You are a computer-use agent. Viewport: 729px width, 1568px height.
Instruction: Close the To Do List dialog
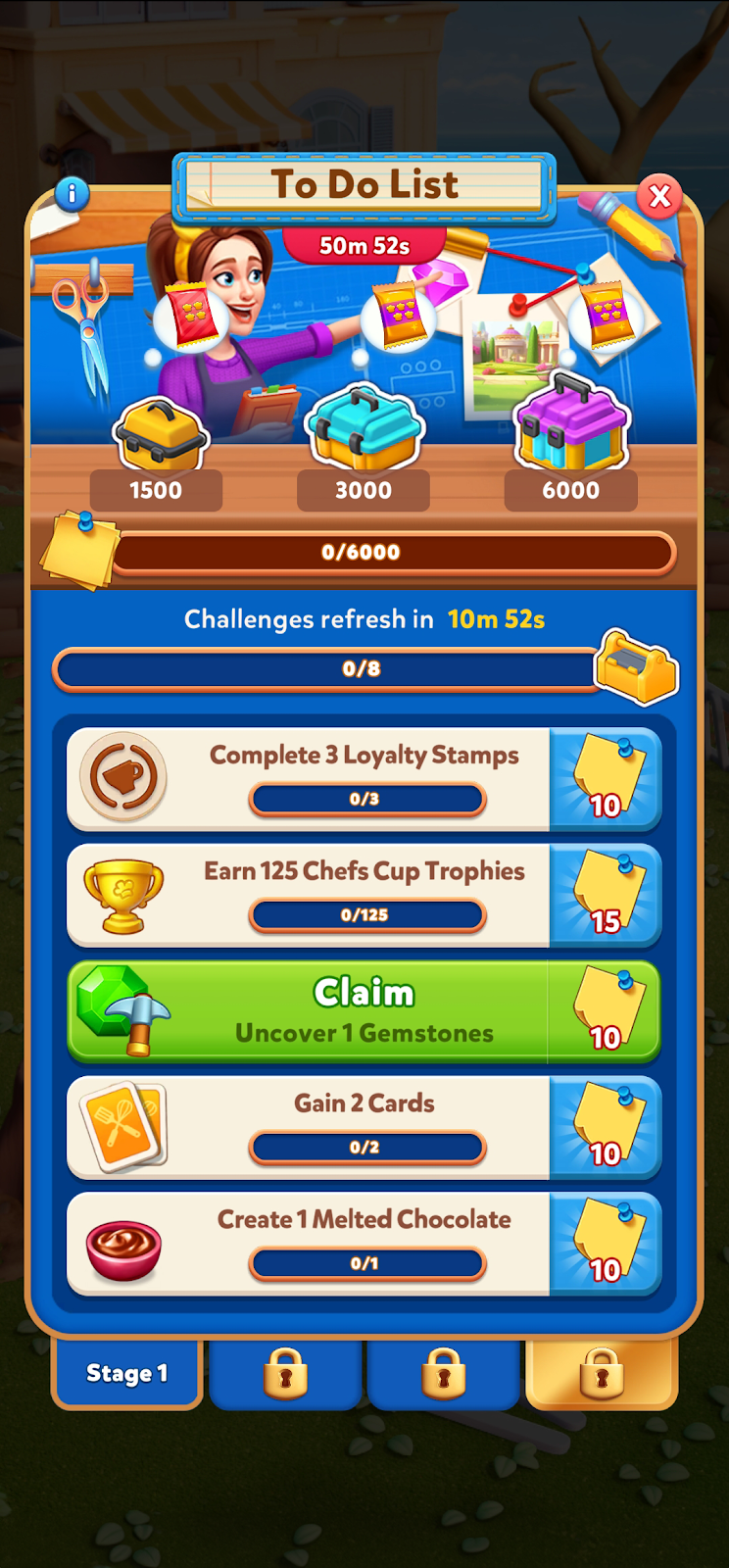point(659,196)
